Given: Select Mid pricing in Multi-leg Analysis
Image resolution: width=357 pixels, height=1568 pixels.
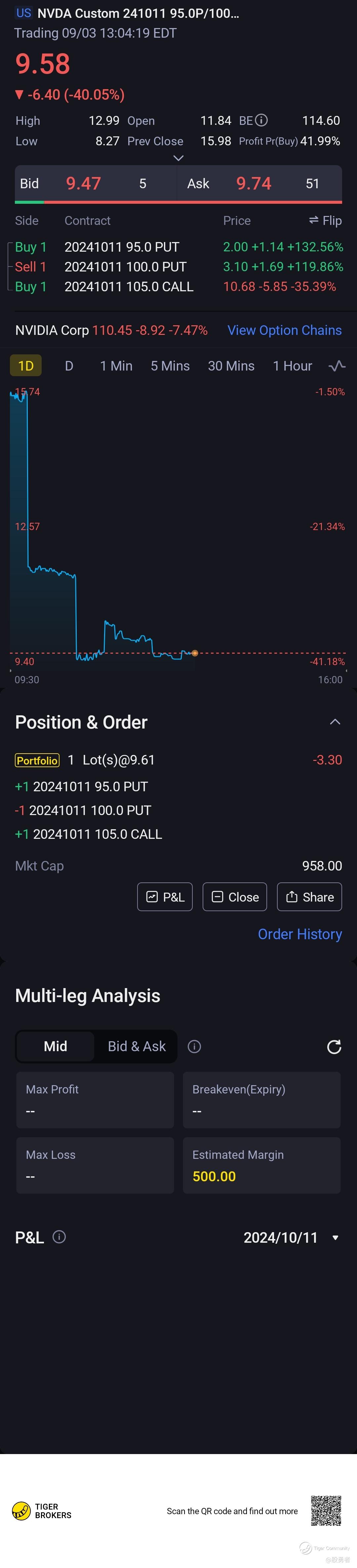Looking at the screenshot, I should click(x=56, y=1046).
